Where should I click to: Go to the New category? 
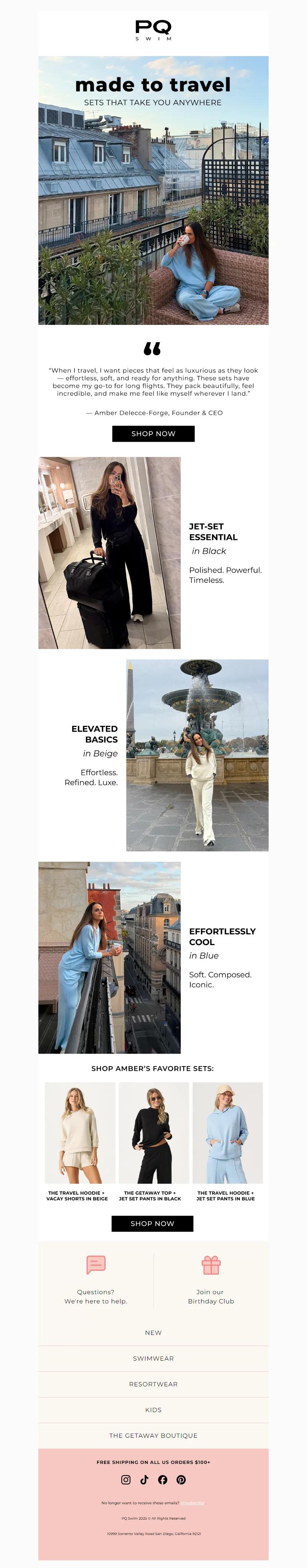(x=153, y=1333)
